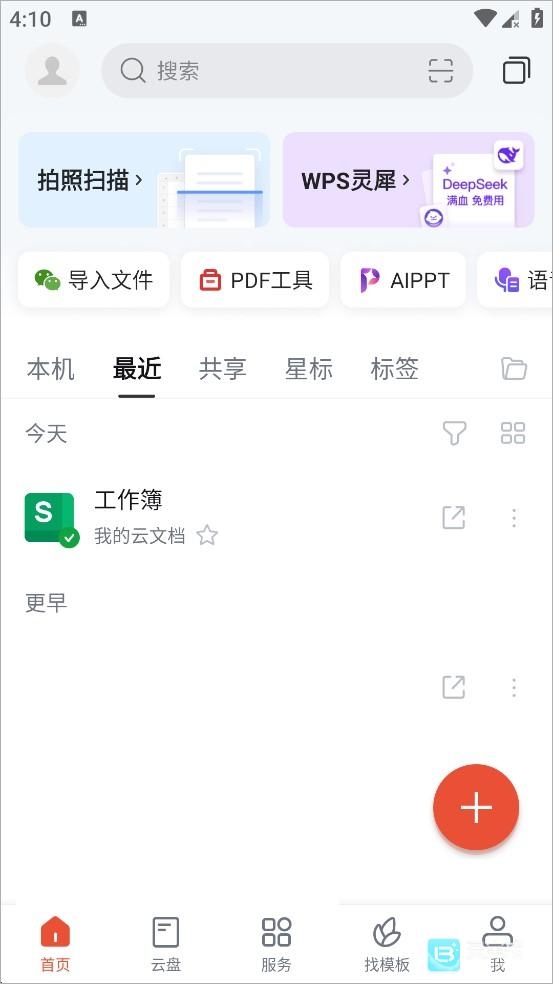The image size is (553, 984).
Task: Open the filter funnel icon
Action: pos(454,433)
